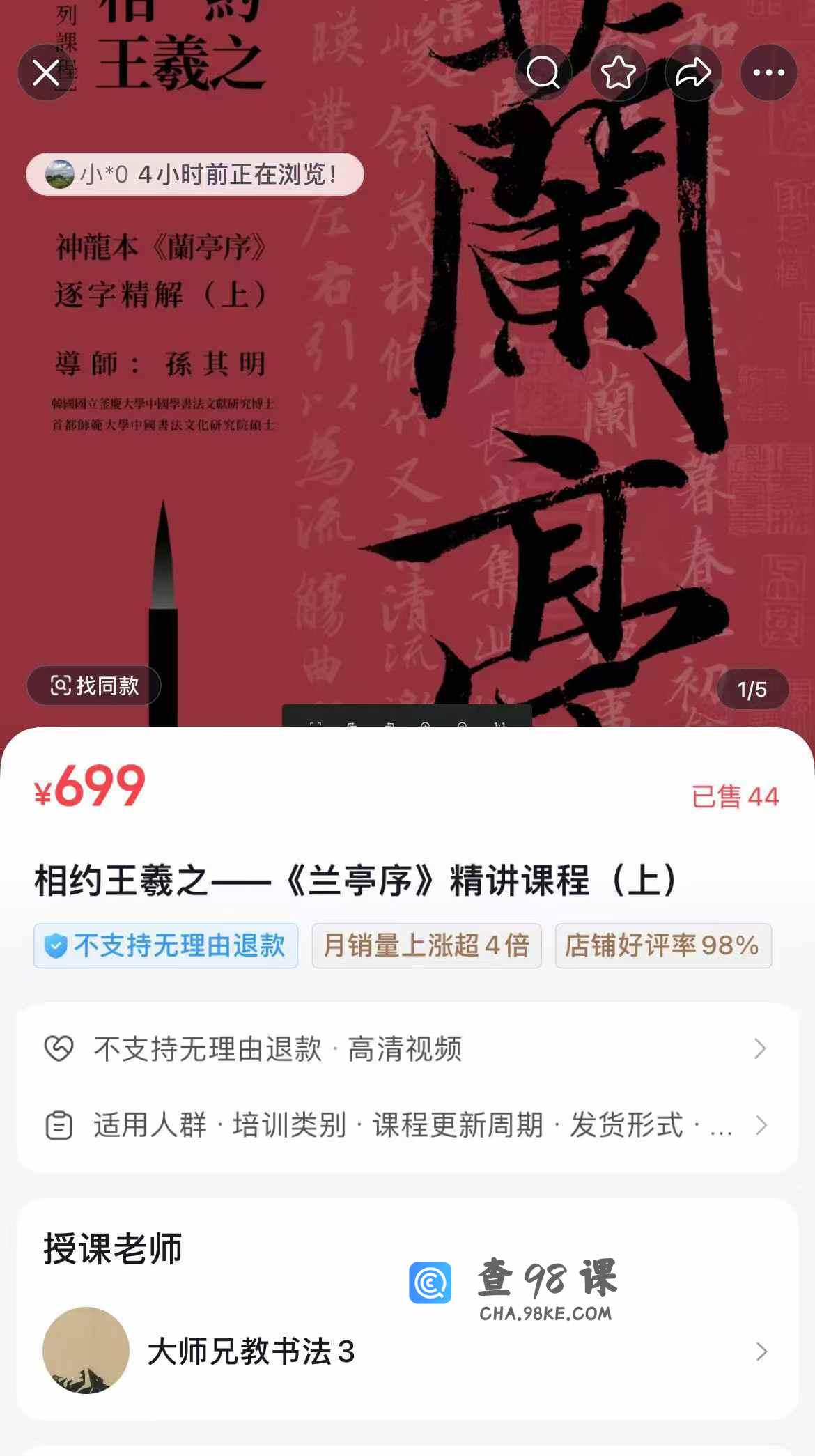Screen dimensions: 815x1456
Task: Tap the 找同款 find similar button
Action: pyautogui.click(x=94, y=686)
